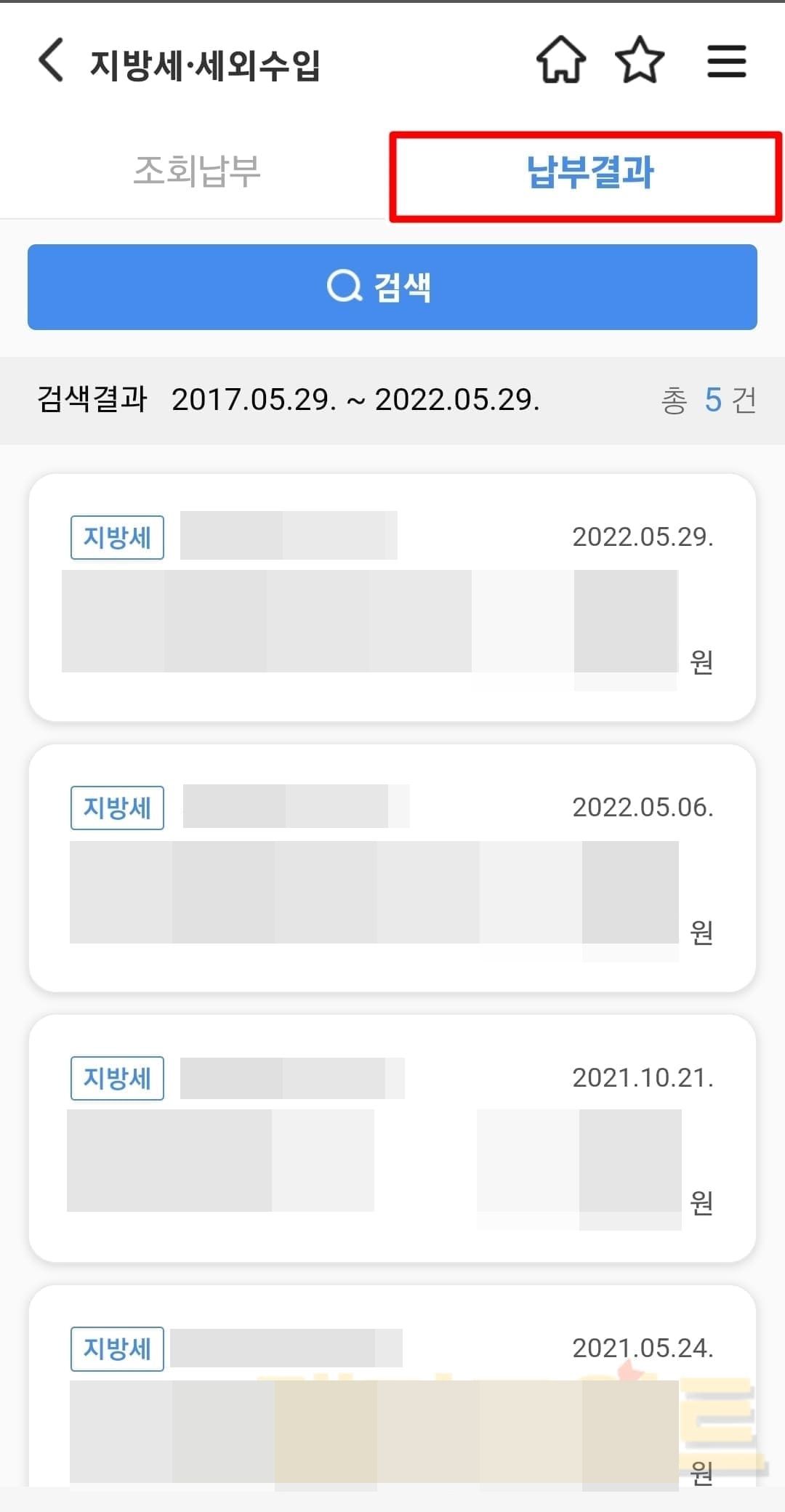Open the home icon
This screenshot has height=1512, width=785.
click(561, 60)
